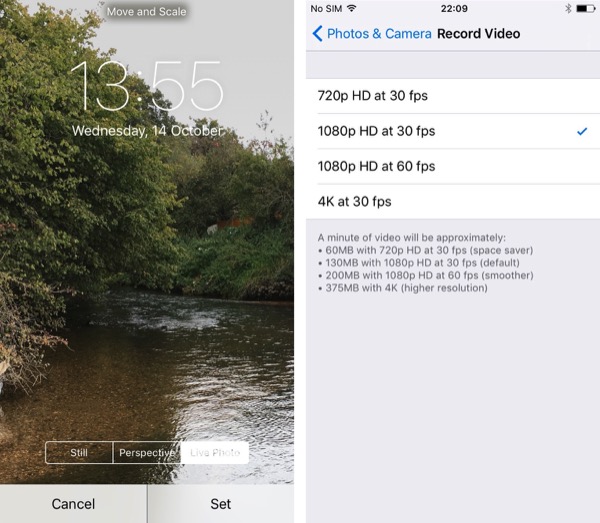Choose the Live Photo option

coord(215,453)
